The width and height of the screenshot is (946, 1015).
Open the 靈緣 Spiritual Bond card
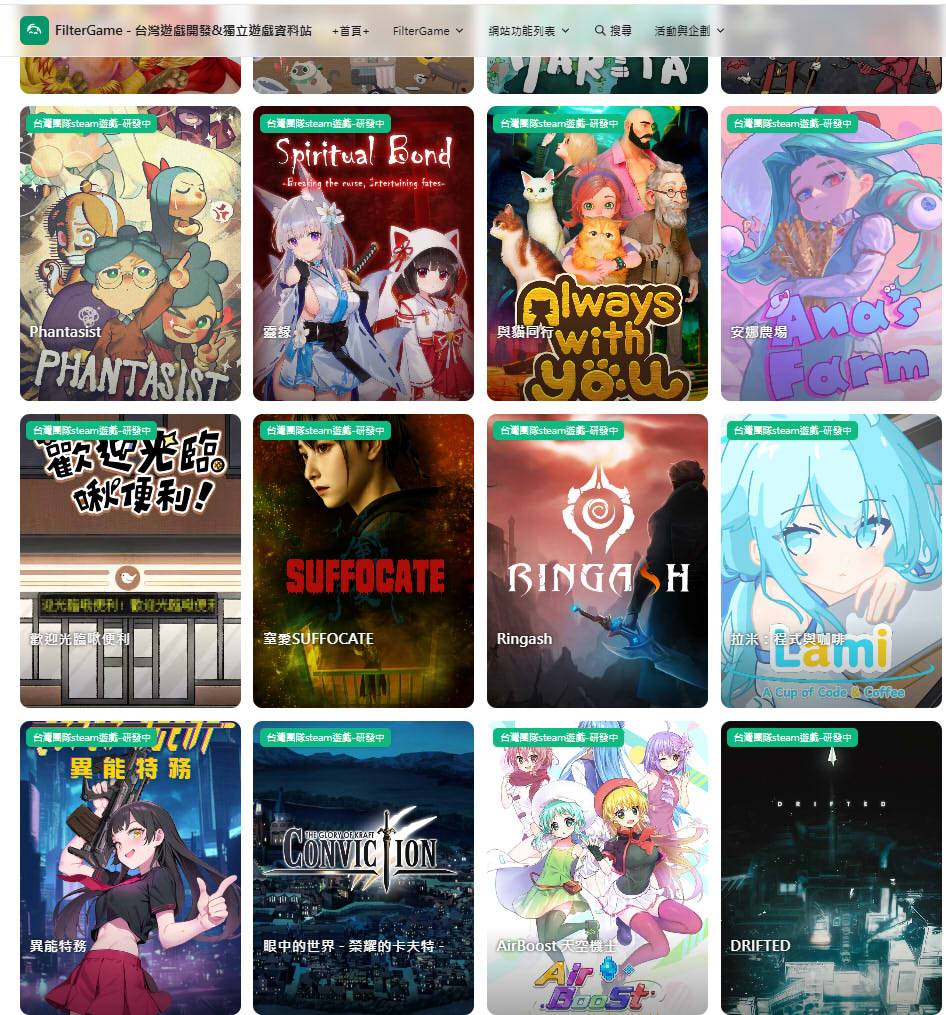363,253
